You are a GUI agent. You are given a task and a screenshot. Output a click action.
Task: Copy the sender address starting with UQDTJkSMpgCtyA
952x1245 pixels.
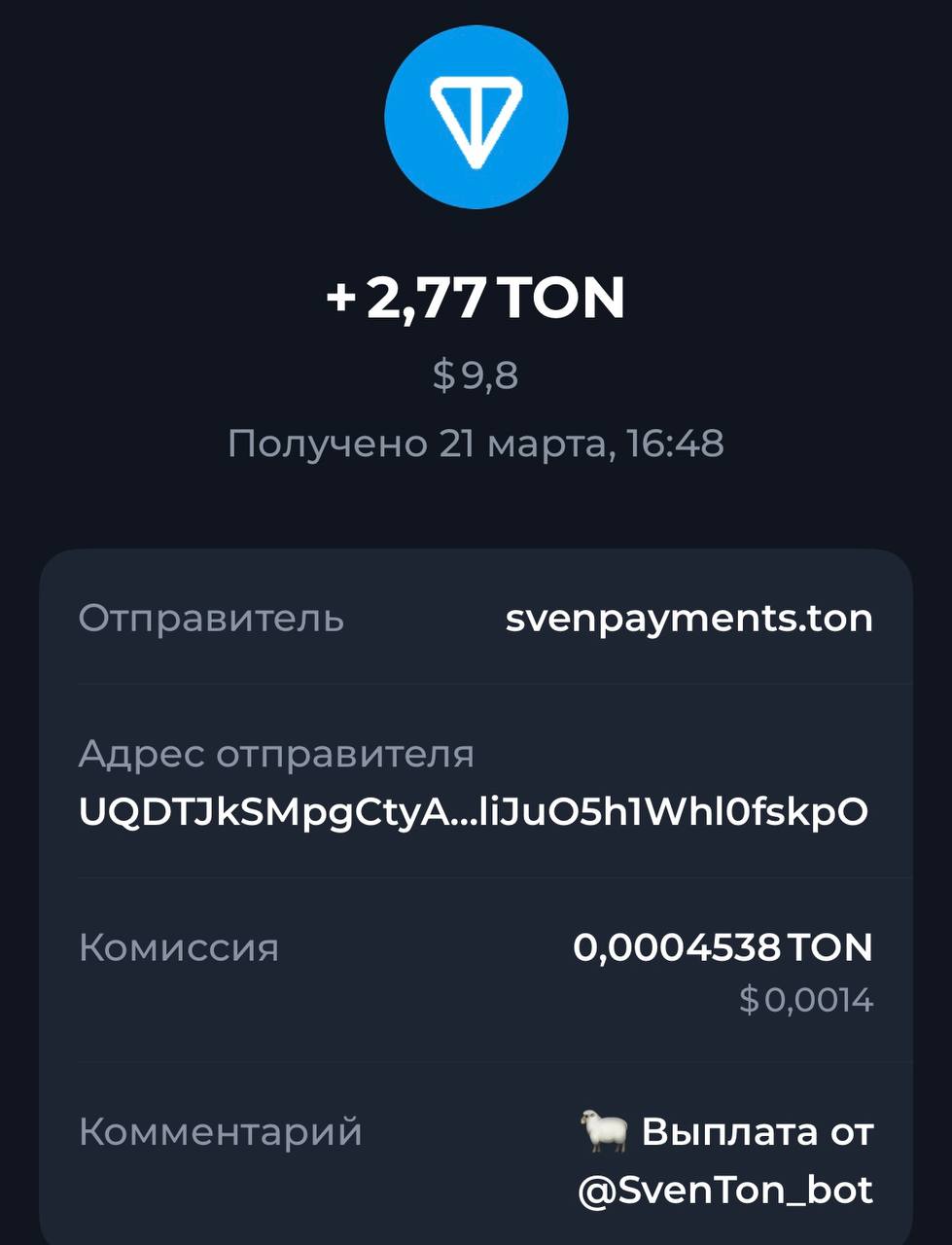tap(474, 811)
